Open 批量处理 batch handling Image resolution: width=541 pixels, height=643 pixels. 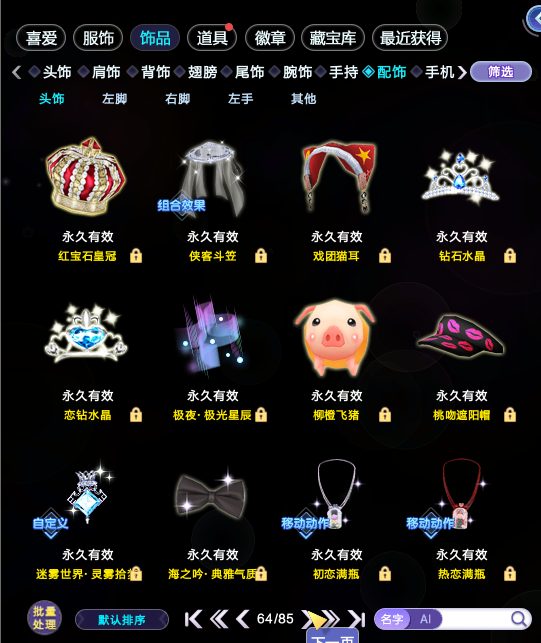pos(44,618)
